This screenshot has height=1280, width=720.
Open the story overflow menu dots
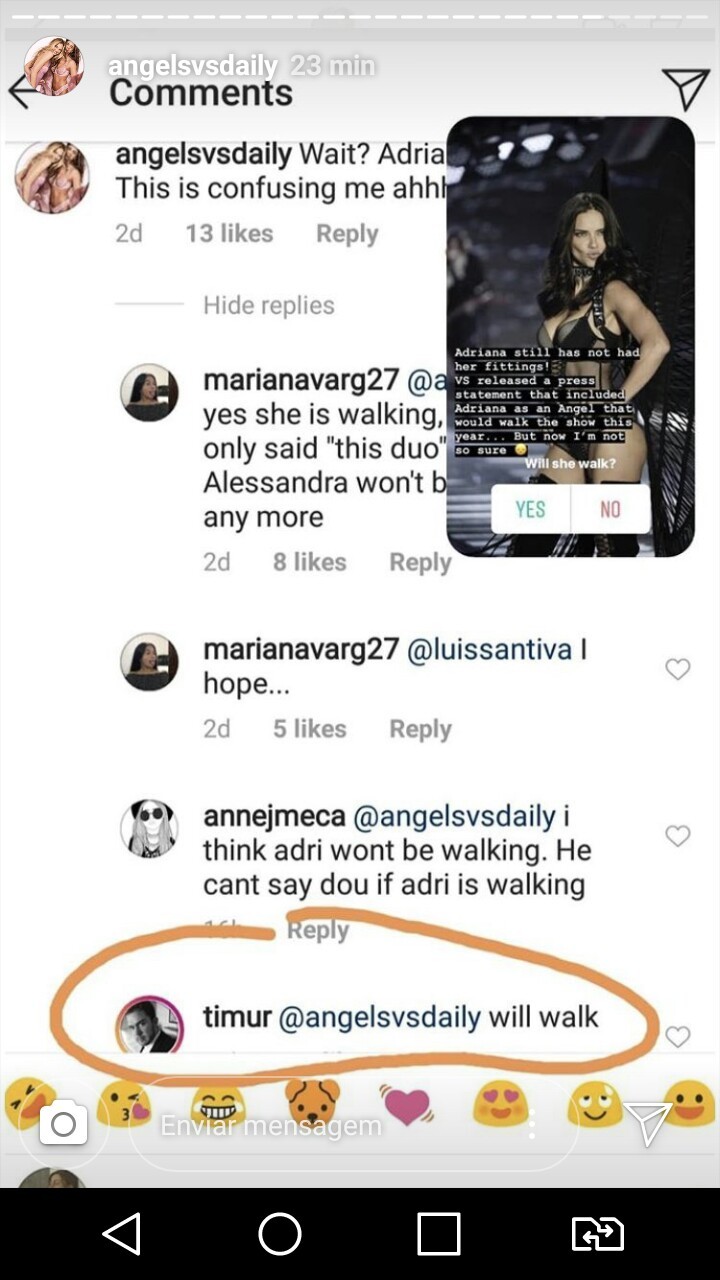click(532, 1125)
